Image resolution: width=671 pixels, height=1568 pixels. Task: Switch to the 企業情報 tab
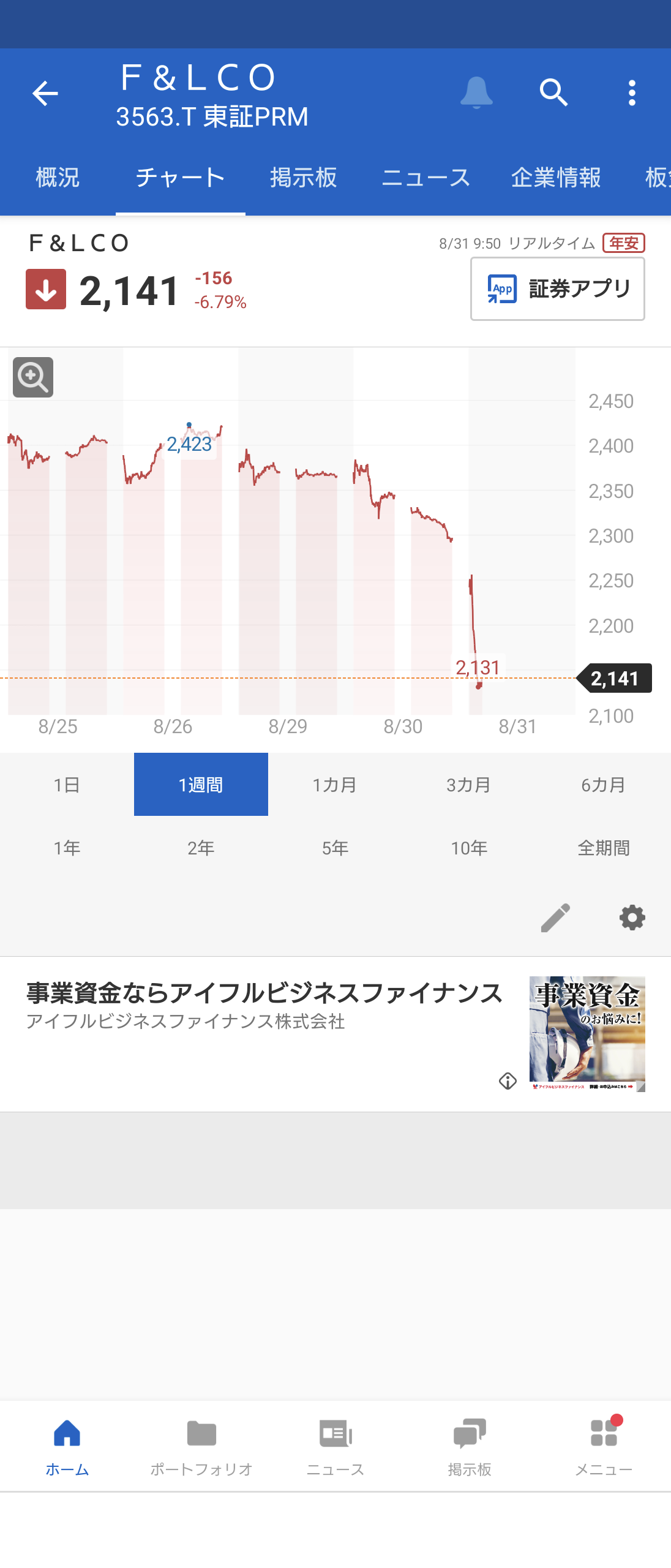pos(556,178)
